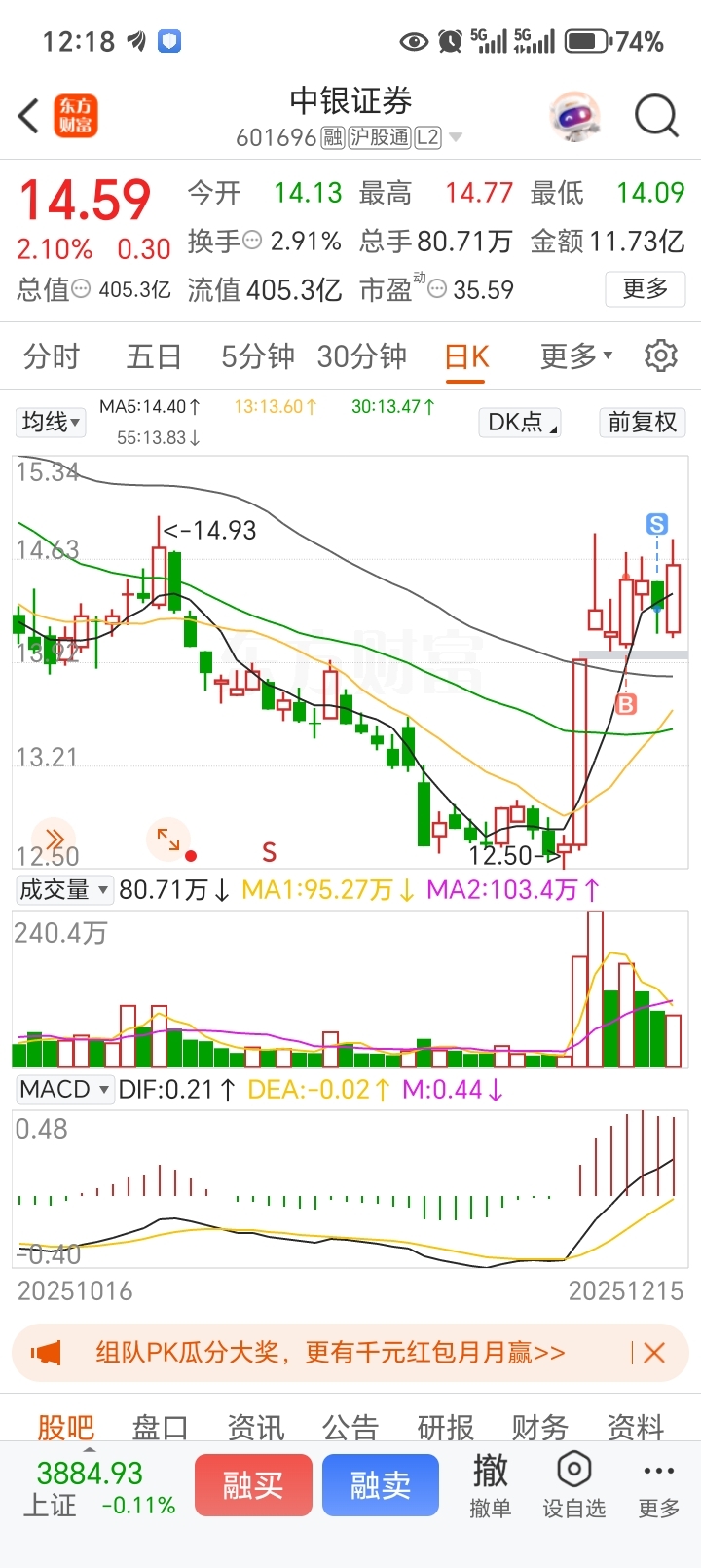Open chart settings gear icon
The image size is (701, 1568).
click(660, 356)
